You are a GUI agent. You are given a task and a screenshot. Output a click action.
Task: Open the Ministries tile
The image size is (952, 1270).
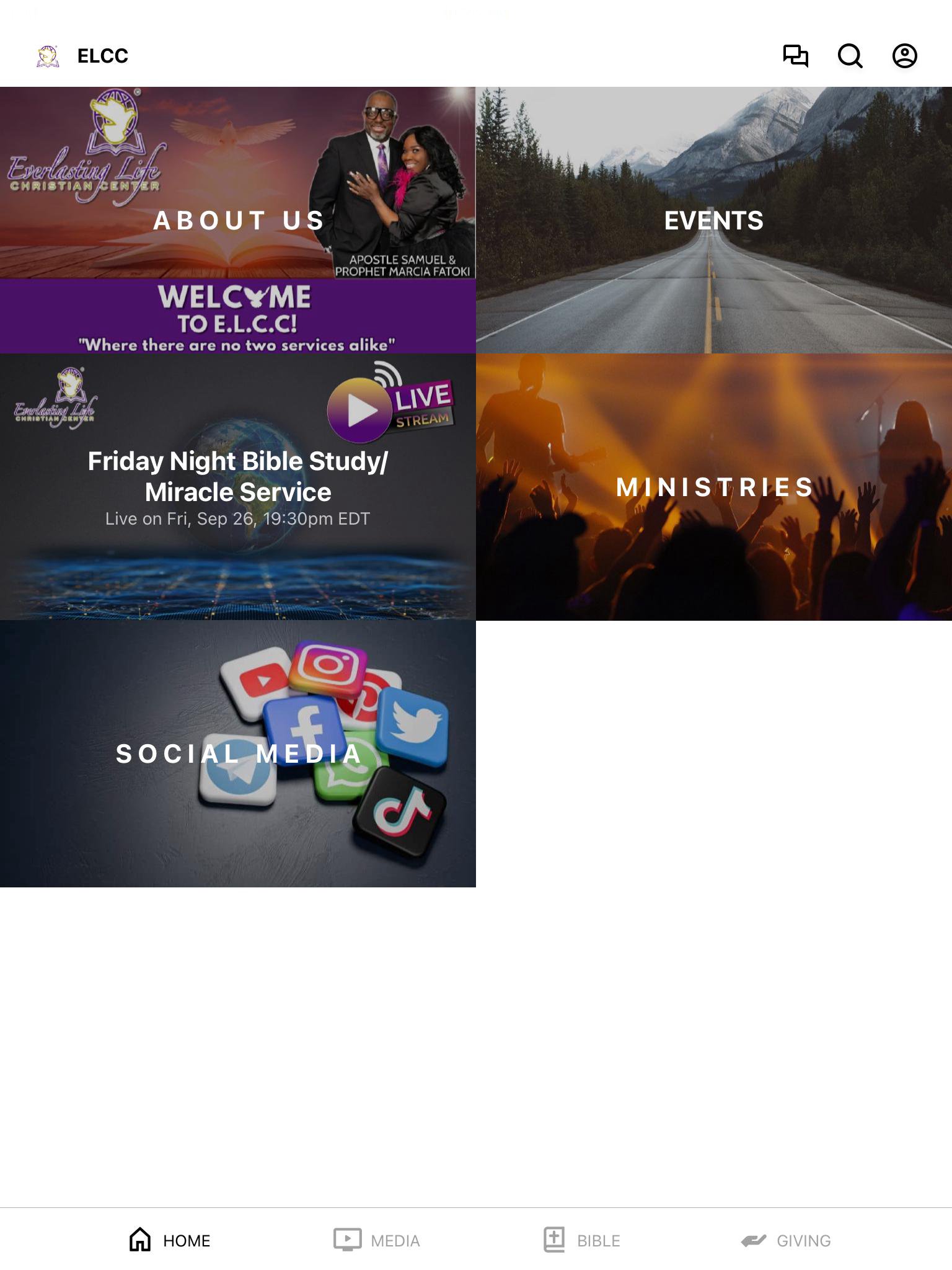pyautogui.click(x=714, y=487)
